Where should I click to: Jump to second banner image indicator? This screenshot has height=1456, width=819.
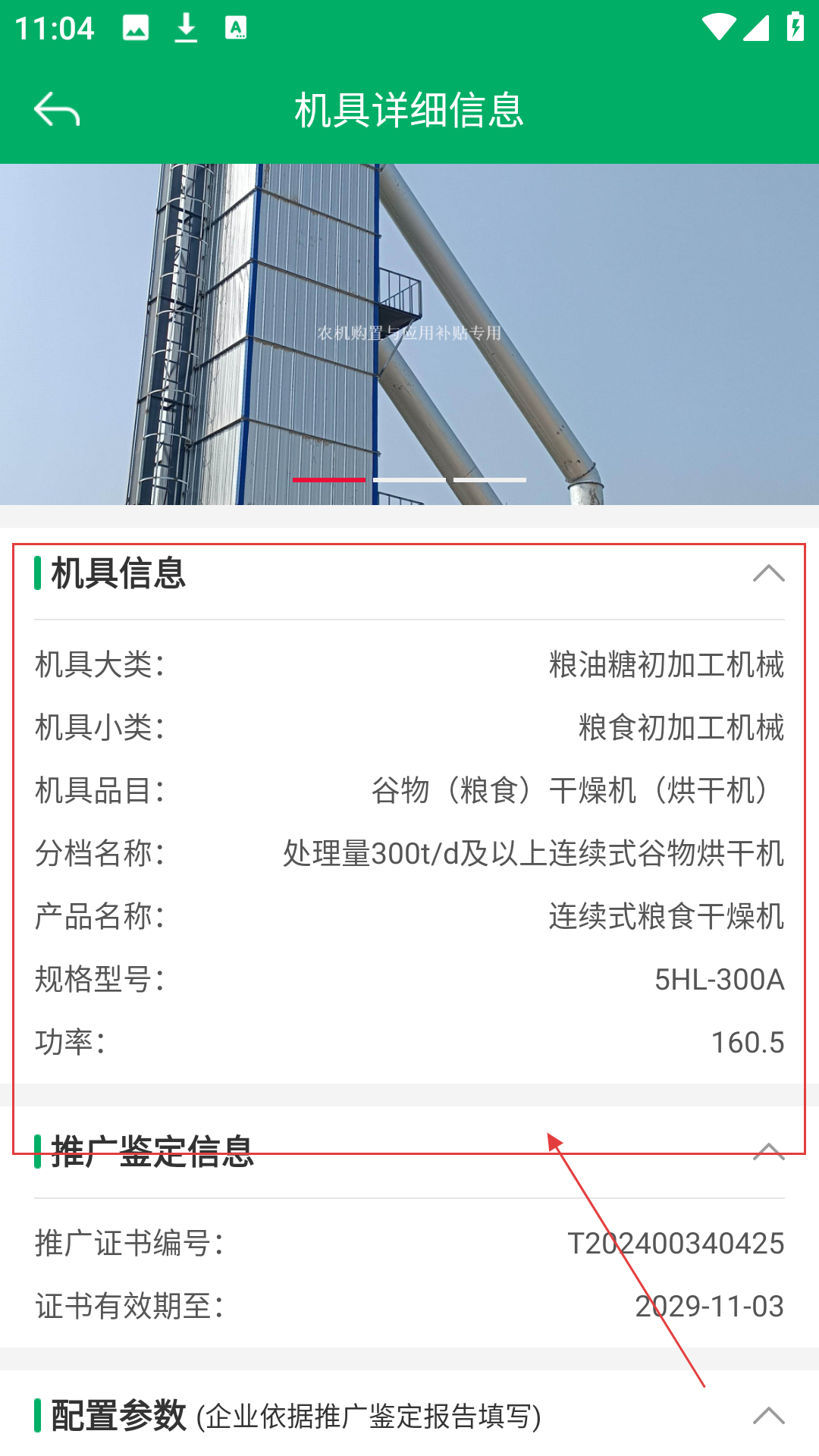click(x=409, y=480)
